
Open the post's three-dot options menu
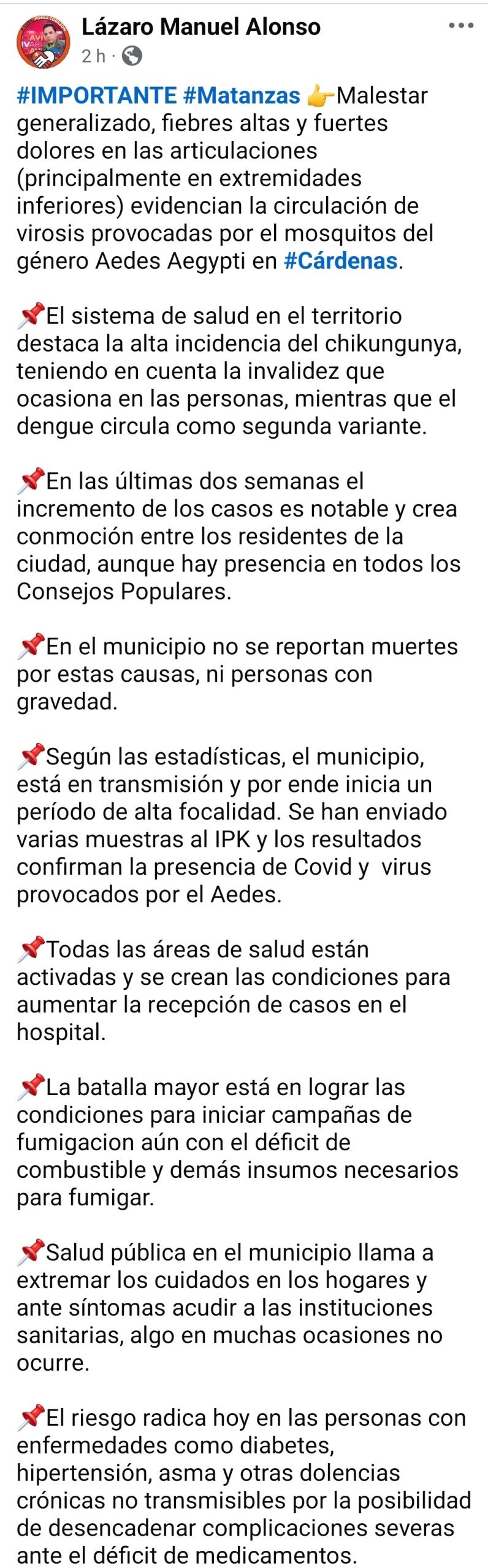(460, 26)
